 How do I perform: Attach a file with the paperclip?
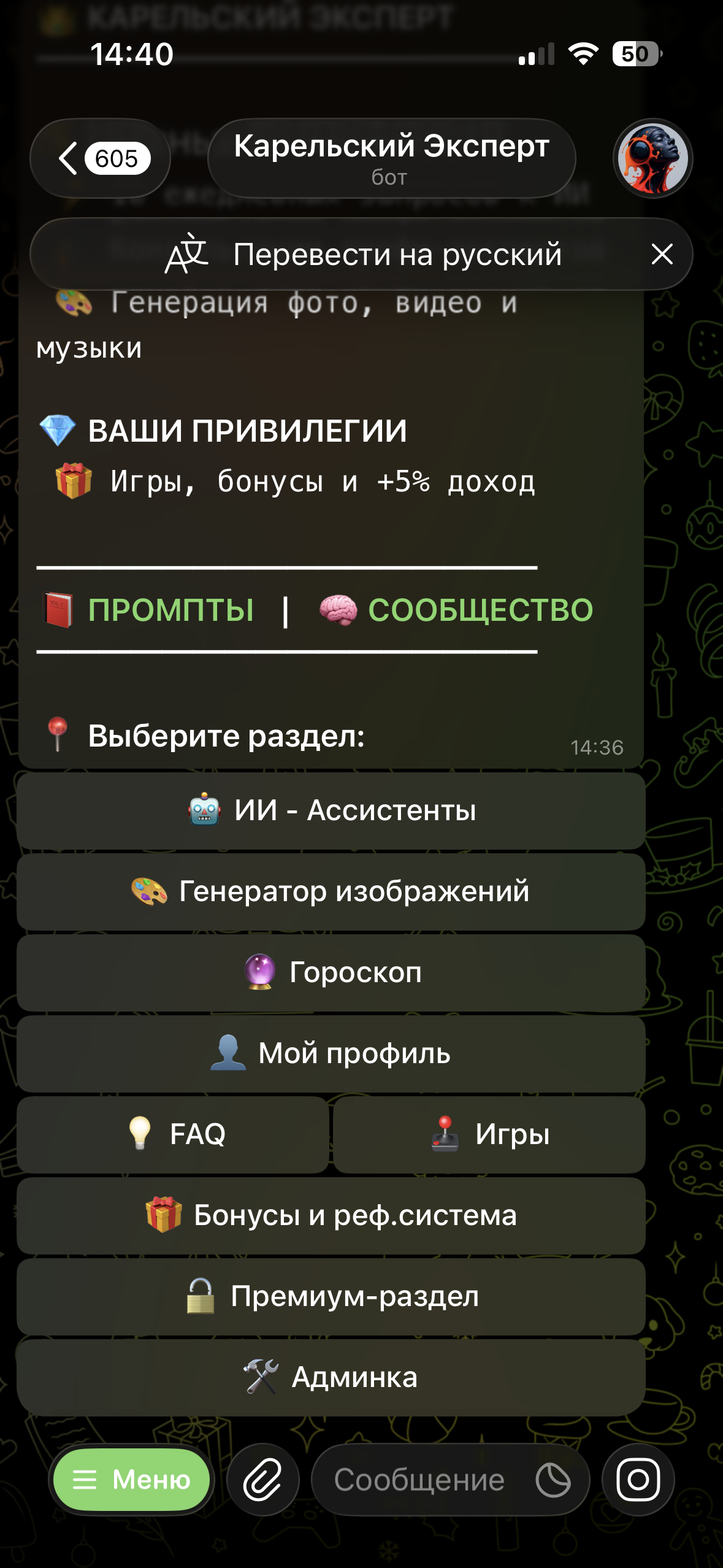(x=263, y=1480)
